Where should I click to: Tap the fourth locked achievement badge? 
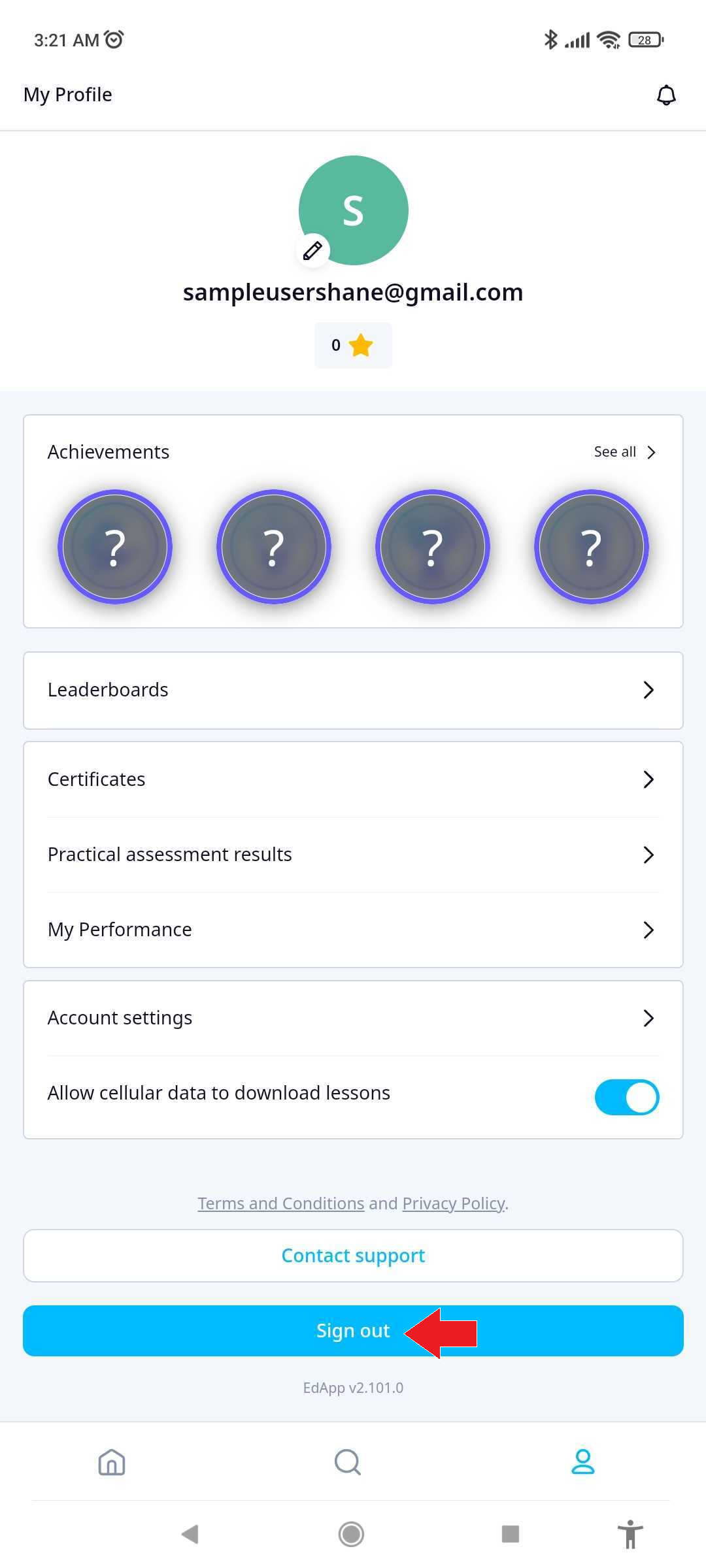[591, 547]
